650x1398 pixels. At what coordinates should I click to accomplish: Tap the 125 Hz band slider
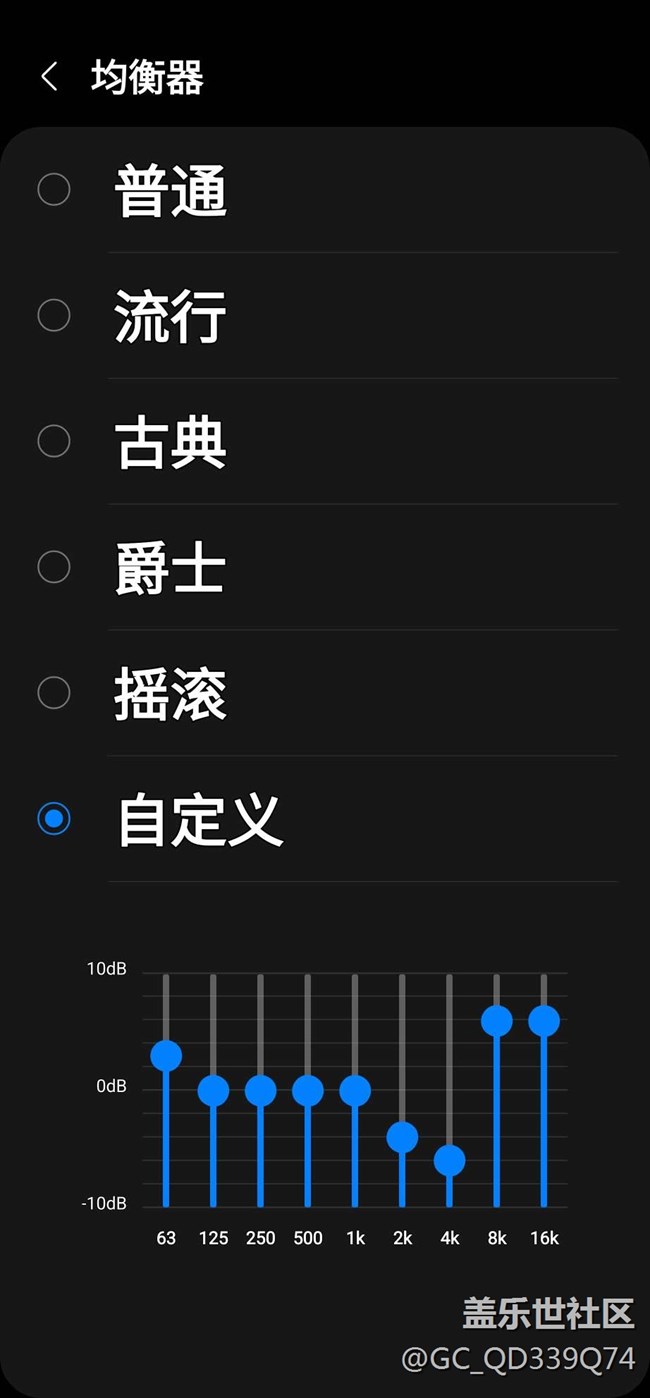213,1090
